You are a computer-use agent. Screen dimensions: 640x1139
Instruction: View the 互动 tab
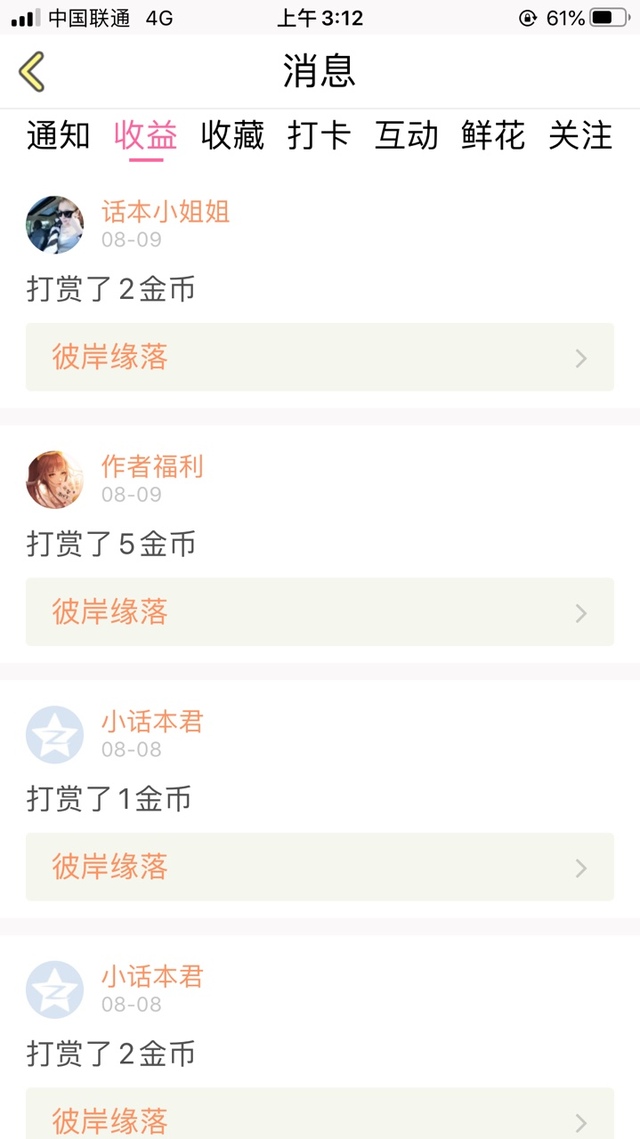coord(406,136)
